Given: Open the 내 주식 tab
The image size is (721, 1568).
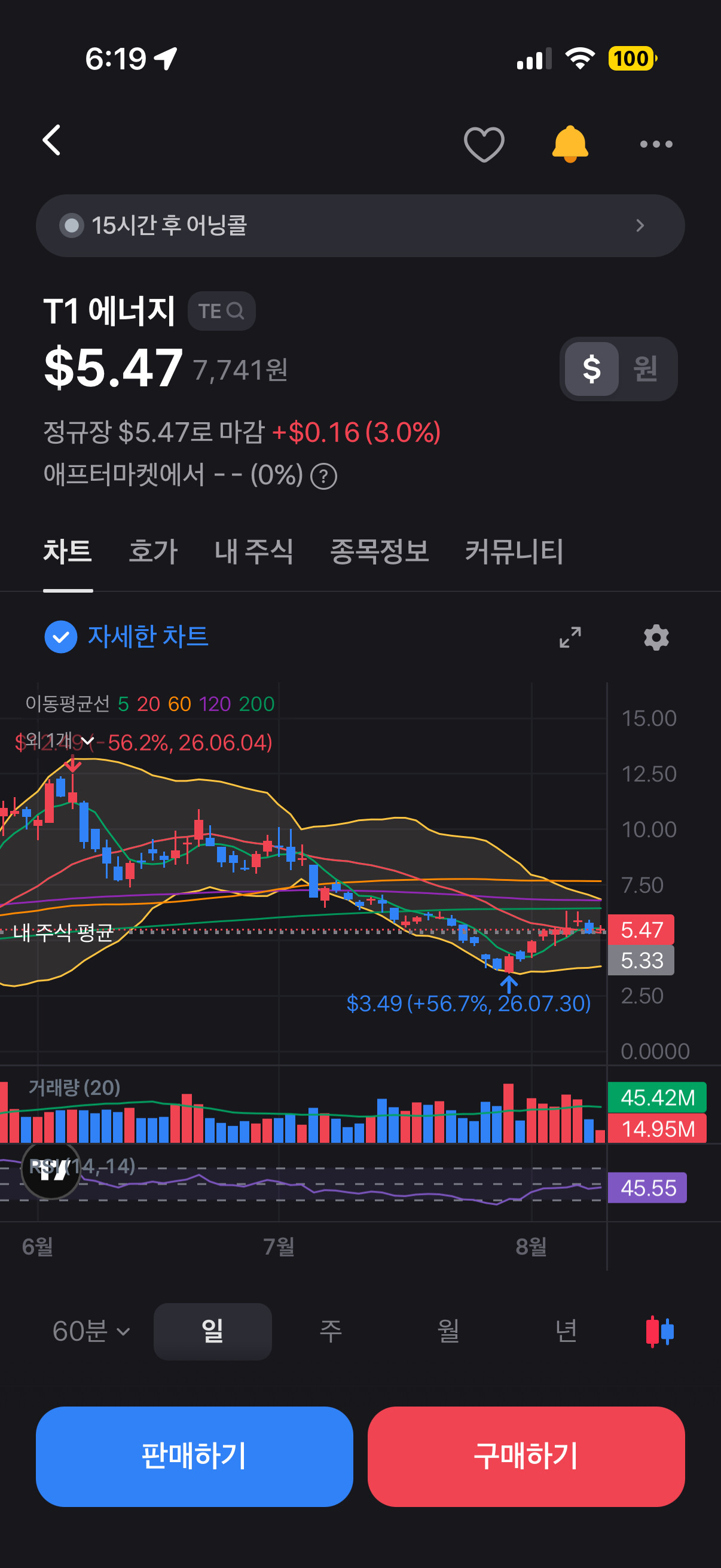Looking at the screenshot, I should pos(253,551).
